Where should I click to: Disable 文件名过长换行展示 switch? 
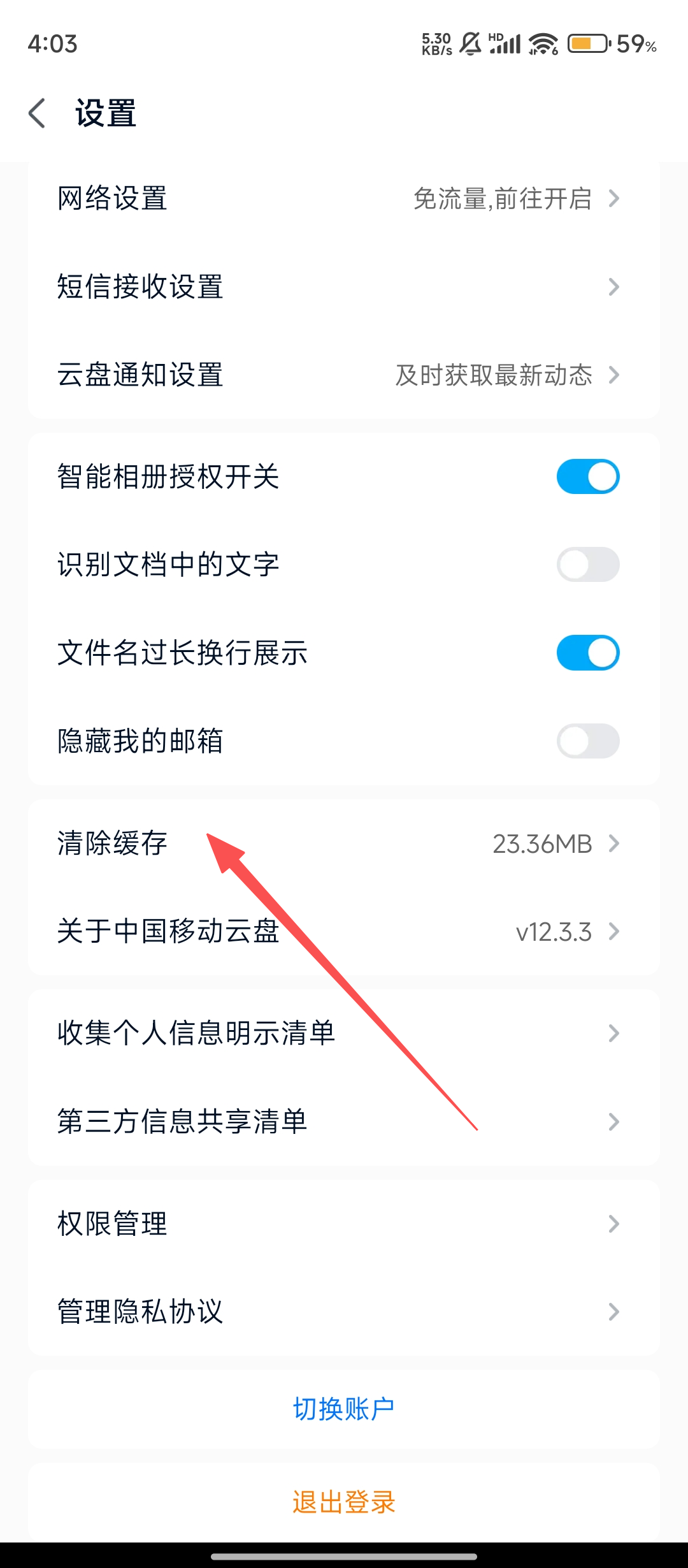(x=587, y=653)
